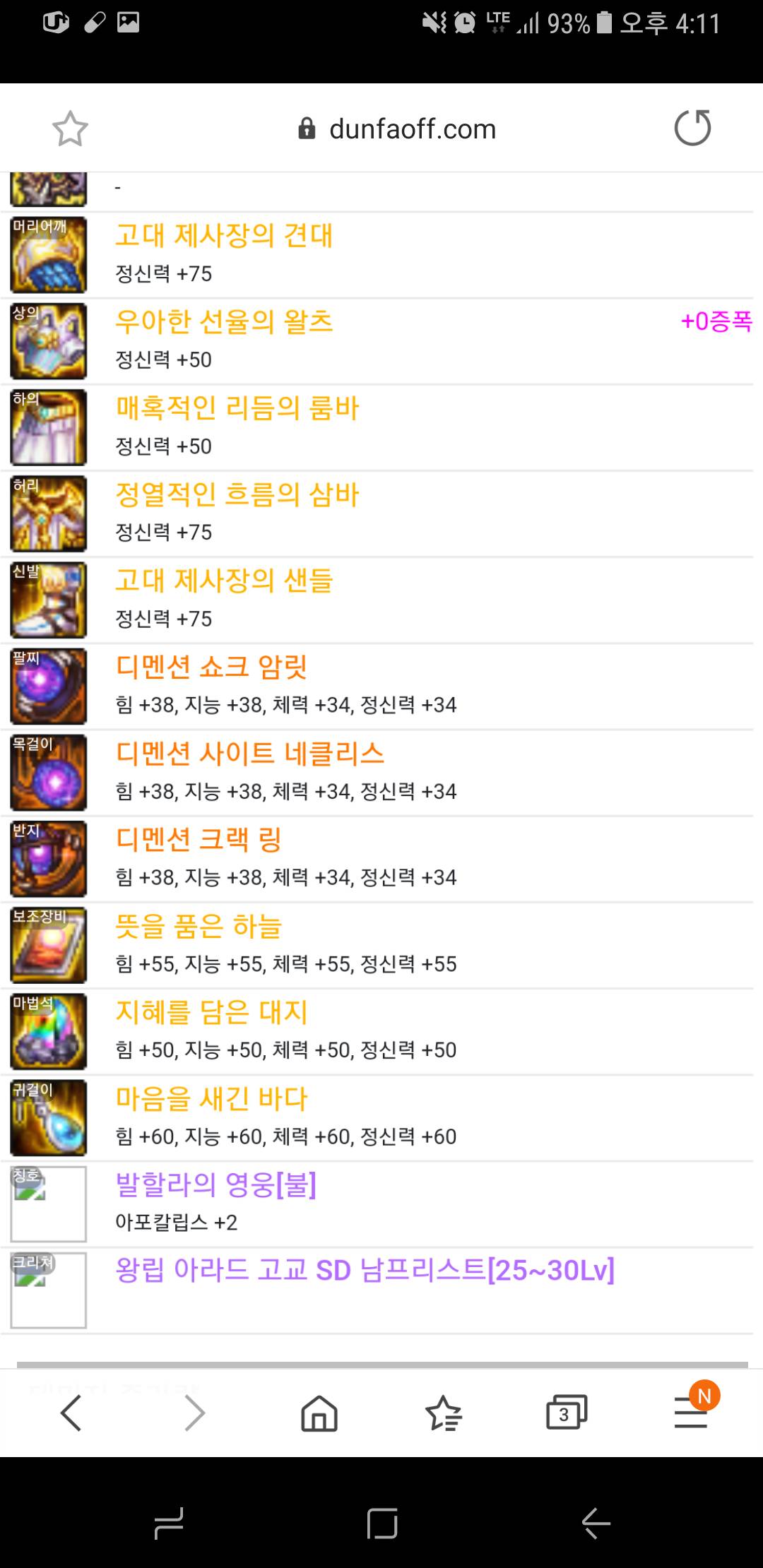This screenshot has height=1568, width=763.
Task: Bookmark this page with the star icon
Action: 70,129
